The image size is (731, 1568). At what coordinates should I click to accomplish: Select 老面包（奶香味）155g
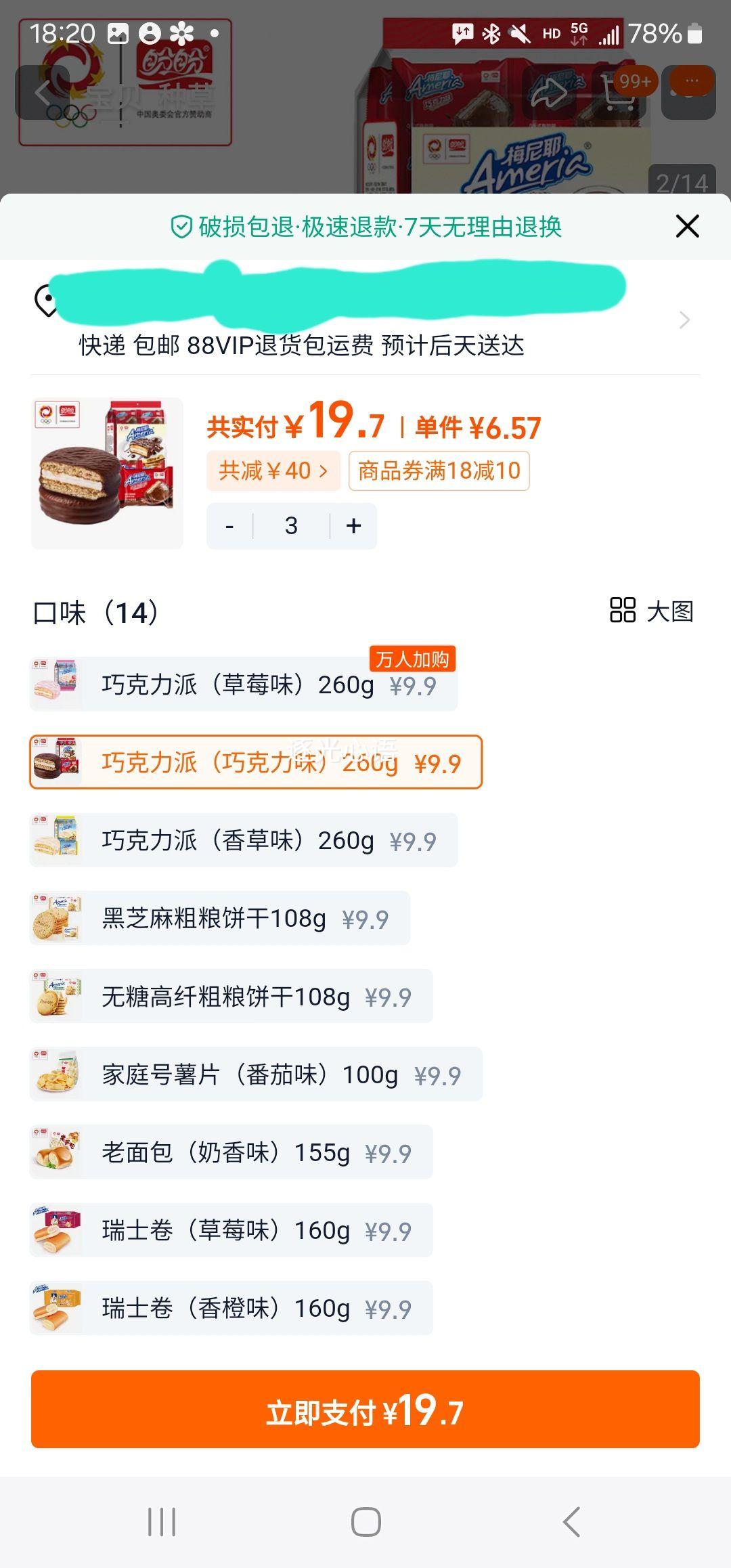tap(231, 1152)
